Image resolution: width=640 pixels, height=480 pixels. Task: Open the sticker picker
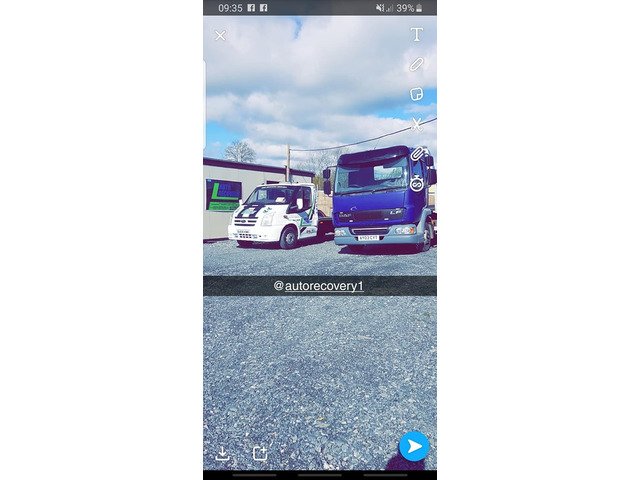(417, 94)
